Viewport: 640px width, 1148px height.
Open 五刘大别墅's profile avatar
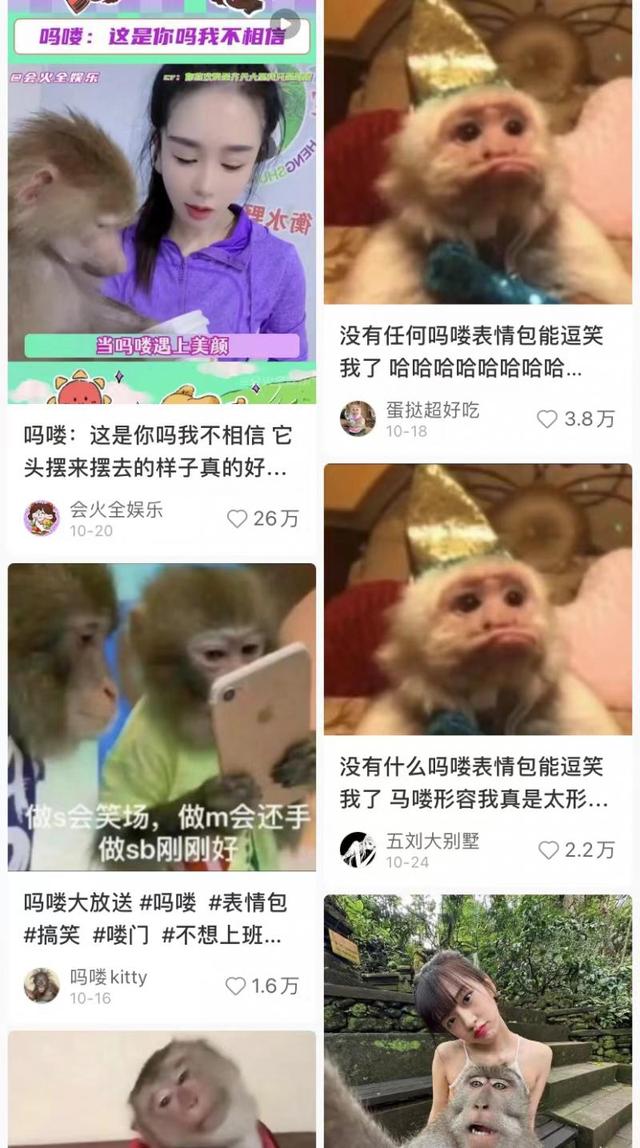357,849
